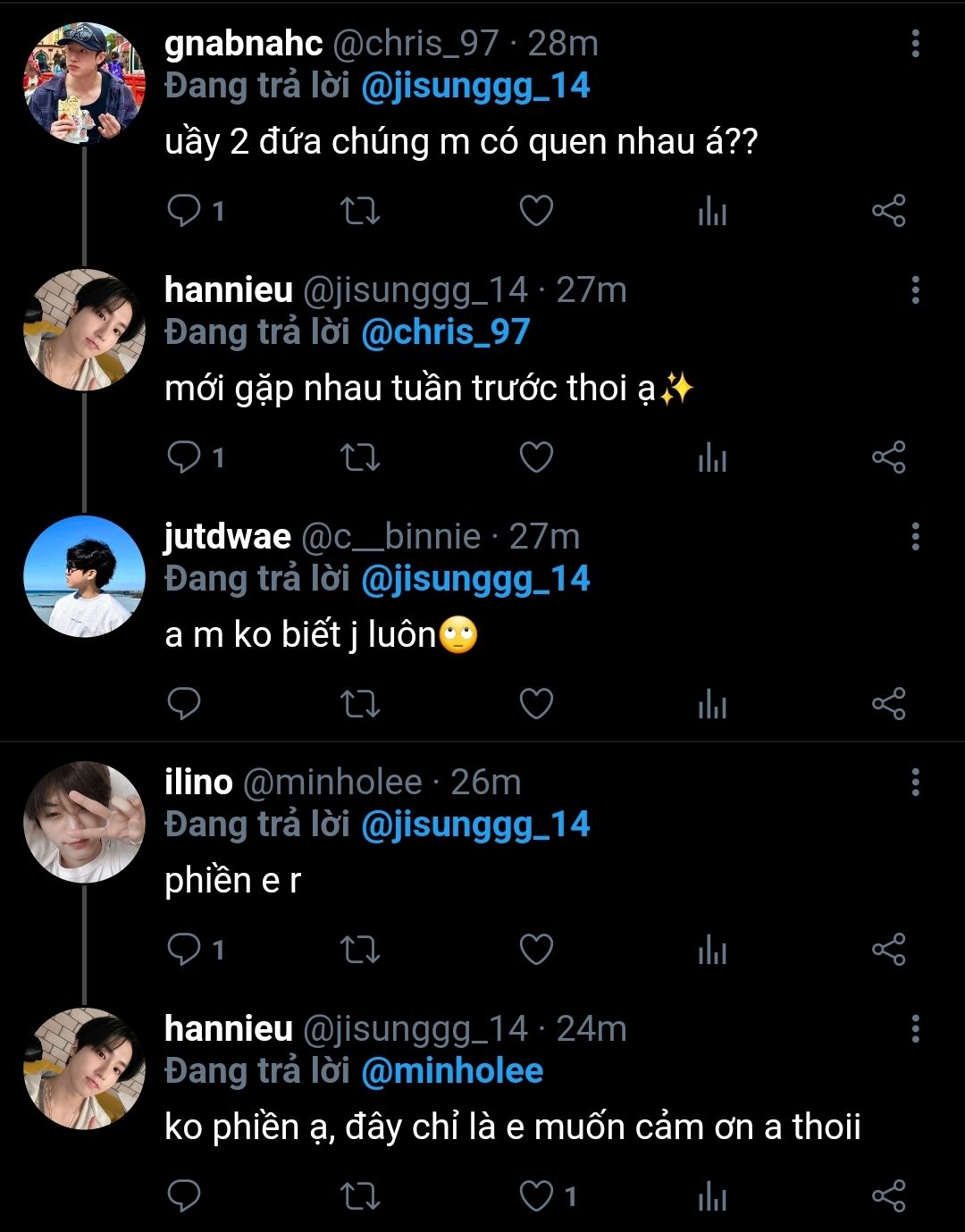View analytics for gnabnahc's tweet
This screenshot has height=1232, width=965.
[712, 211]
